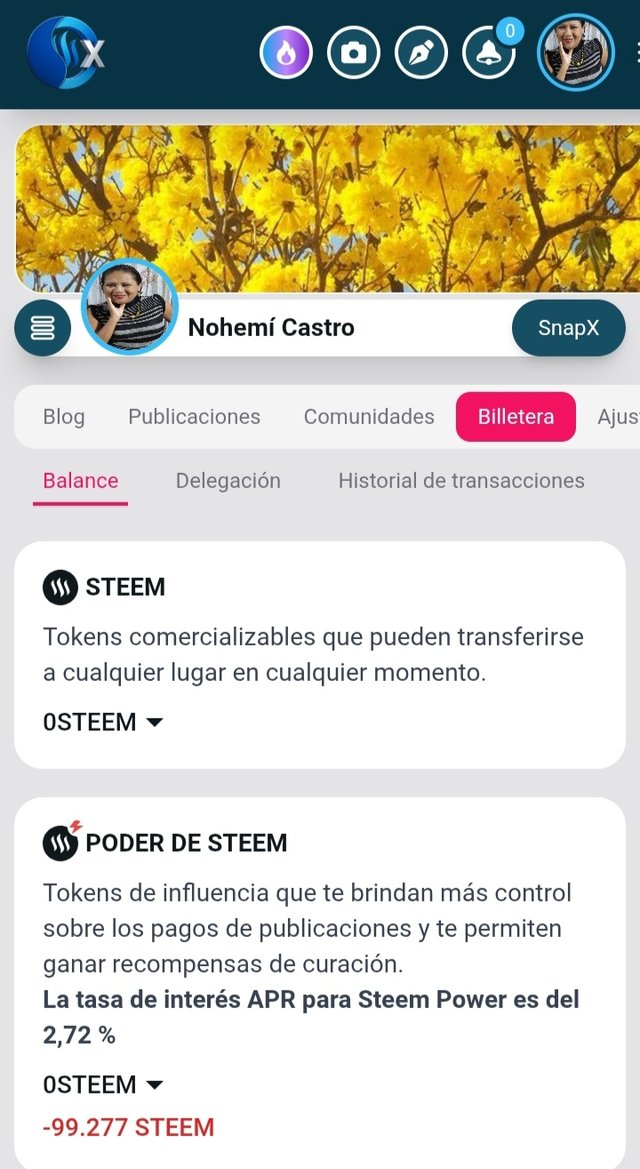Open Nohemí Castro's profile picture

[130, 307]
